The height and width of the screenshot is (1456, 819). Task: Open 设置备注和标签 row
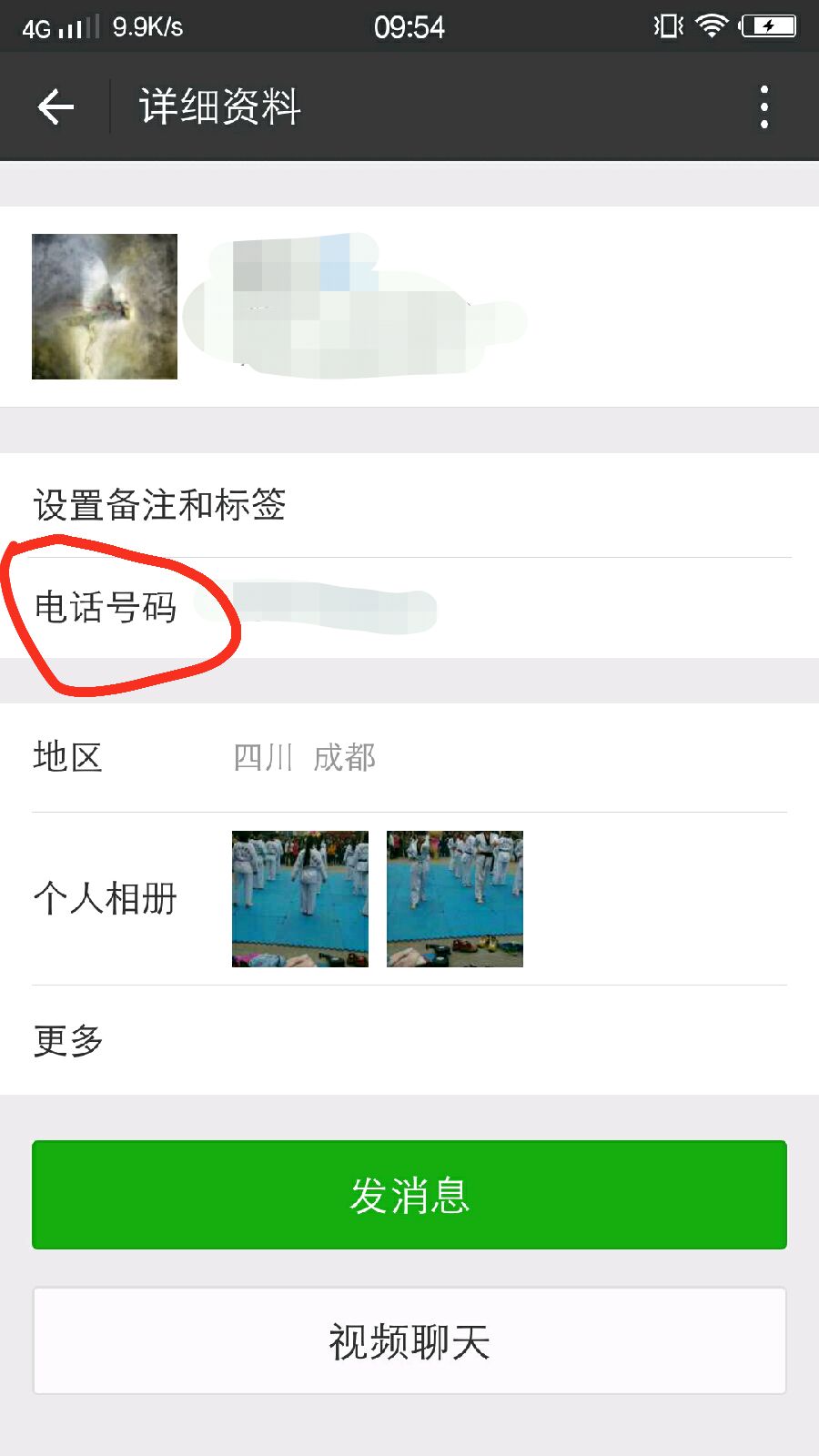coord(409,505)
